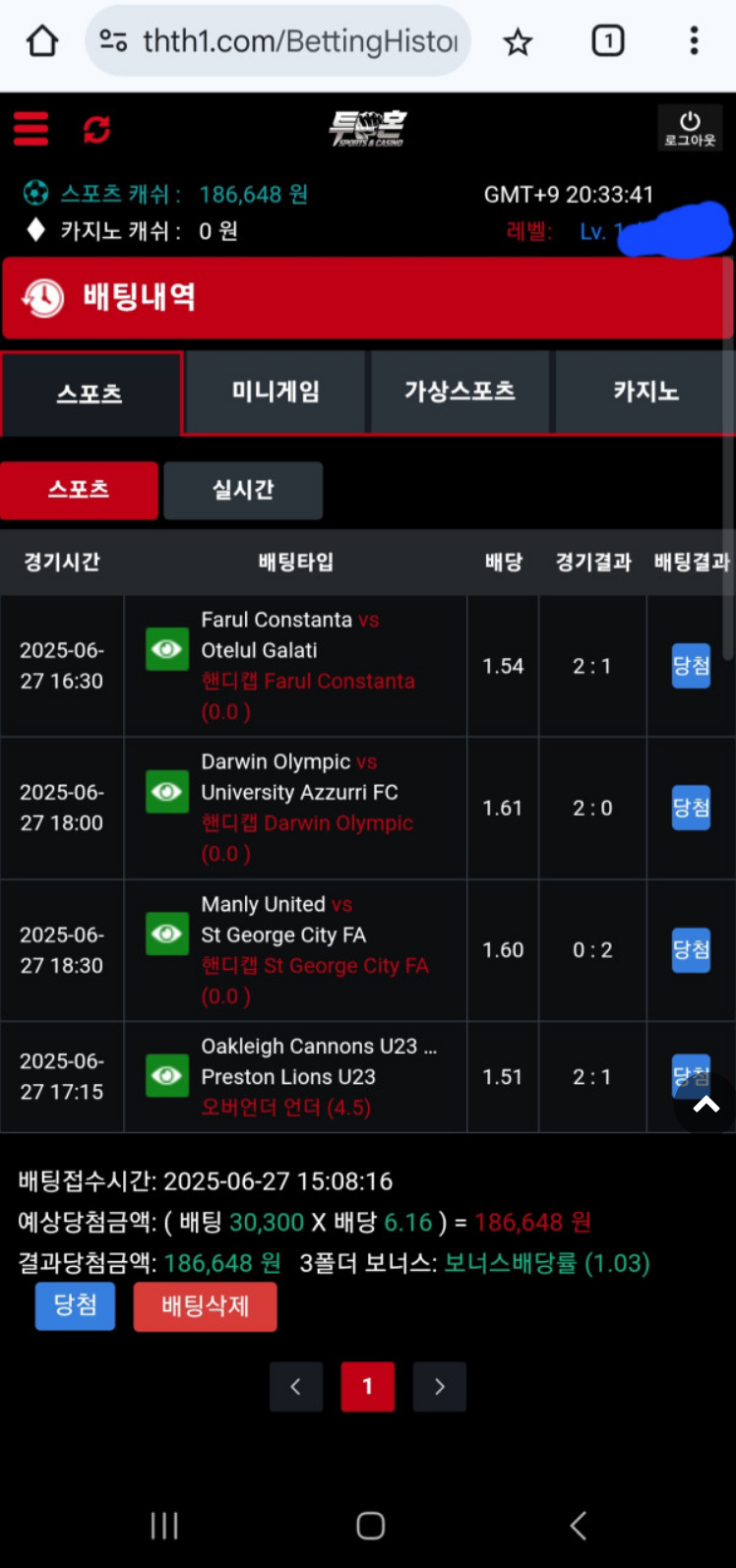Go to the previous results page
Screen dimensions: 736x1568
coord(296,1387)
